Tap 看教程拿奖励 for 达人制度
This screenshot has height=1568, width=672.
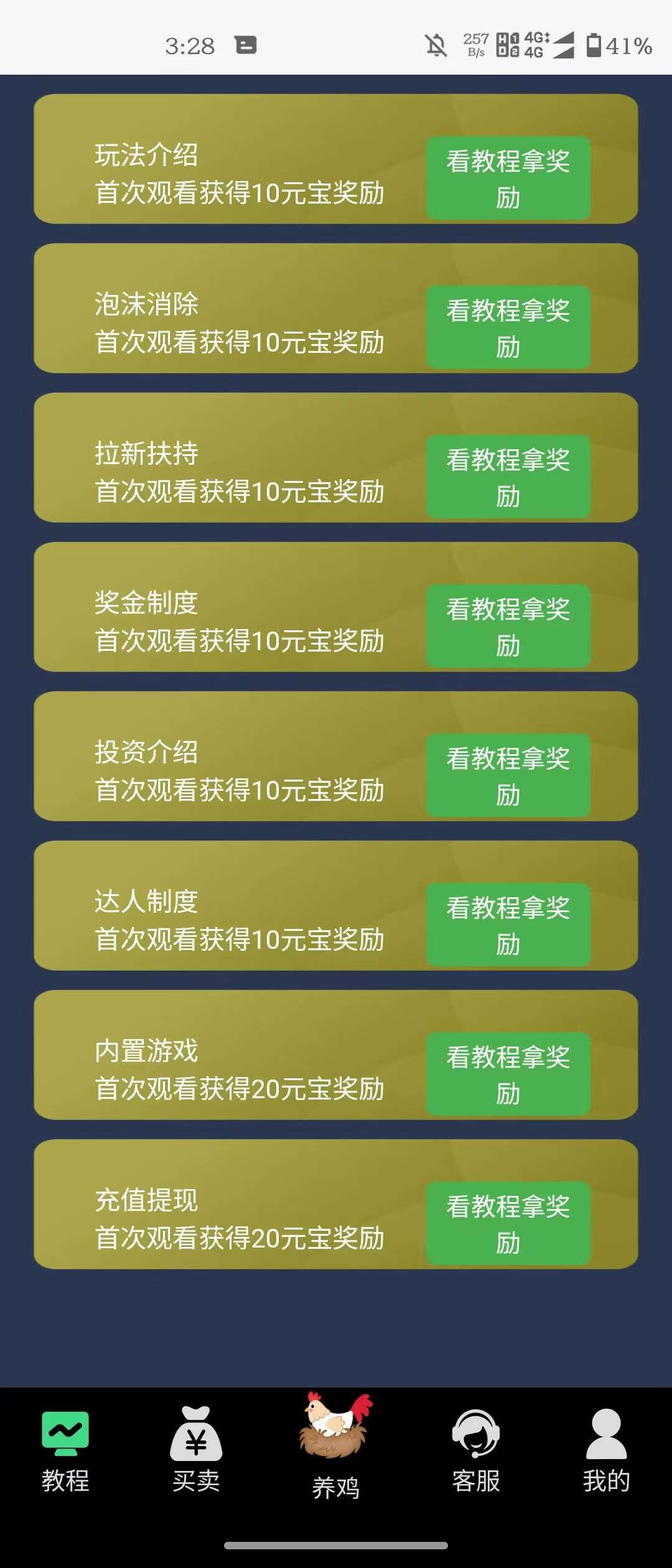508,925
